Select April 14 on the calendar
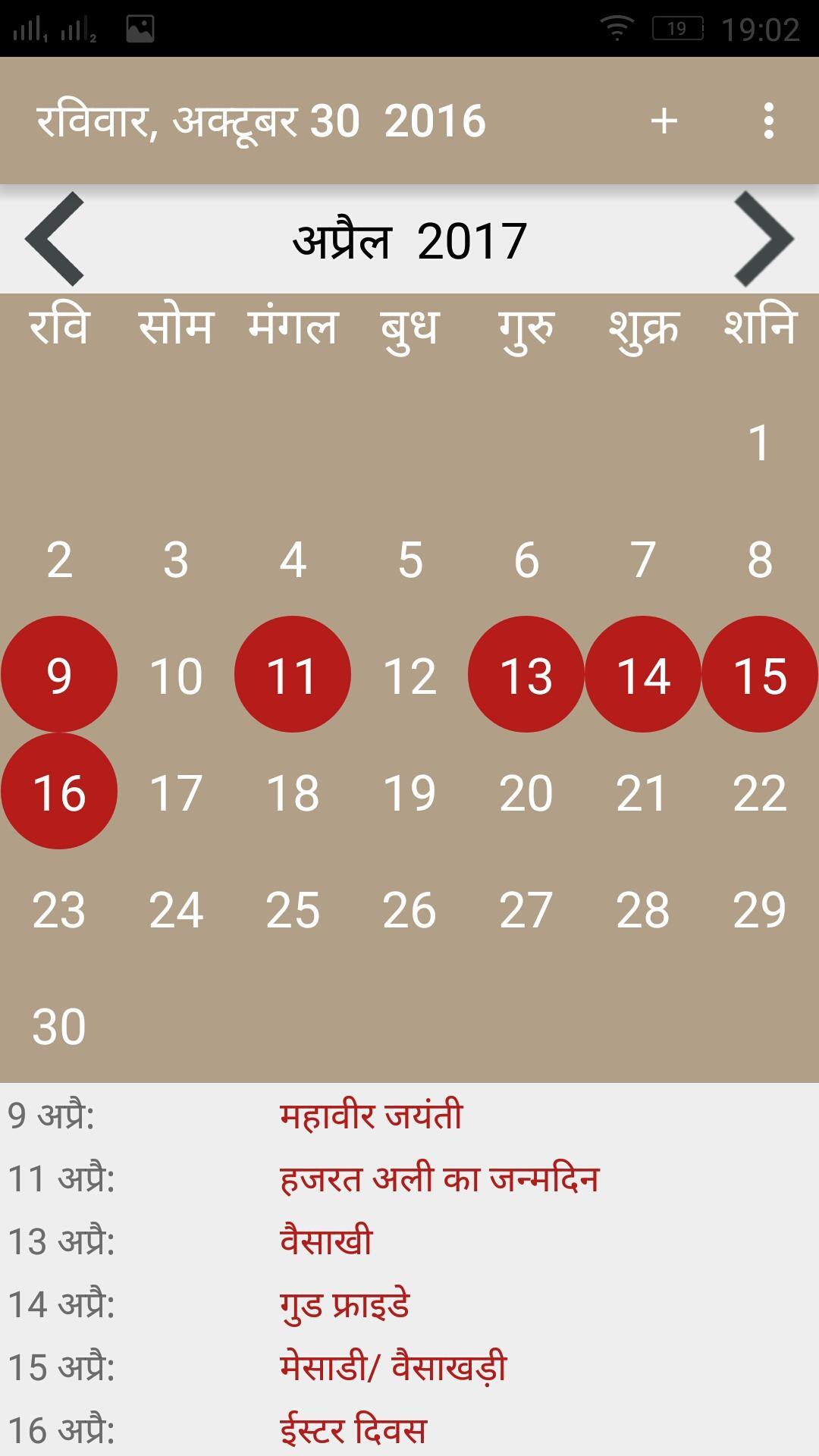819x1456 pixels. [643, 674]
